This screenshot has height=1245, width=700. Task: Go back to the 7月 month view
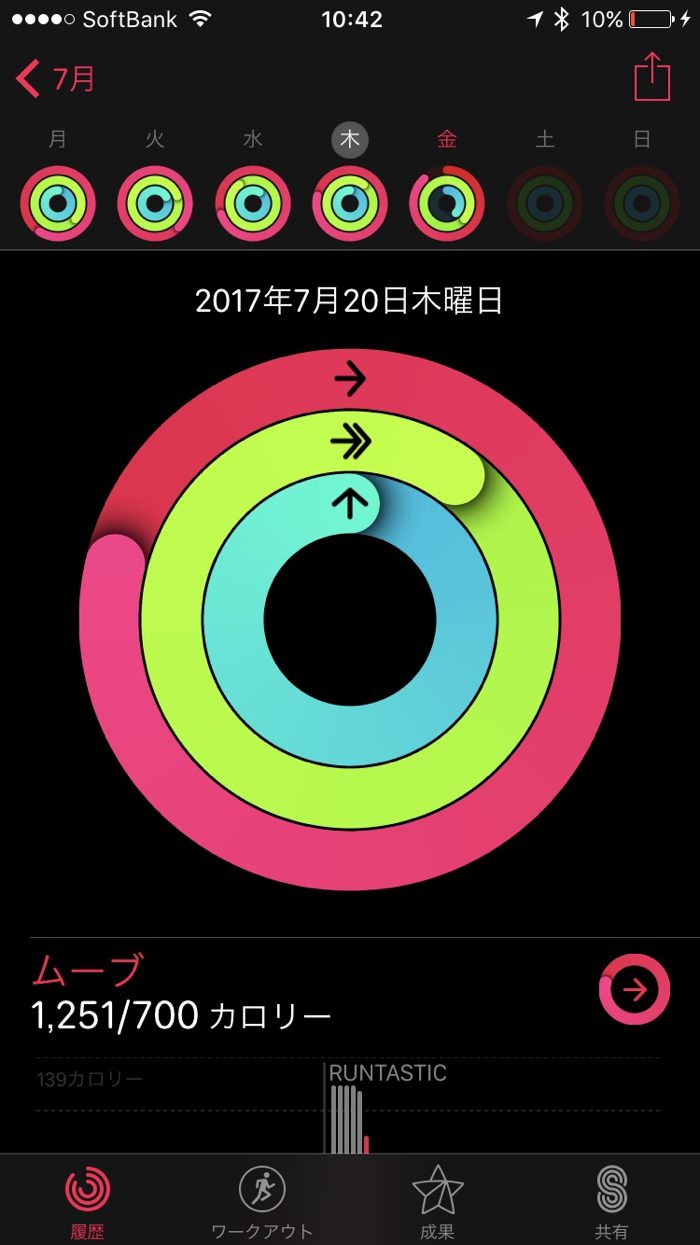pos(57,78)
